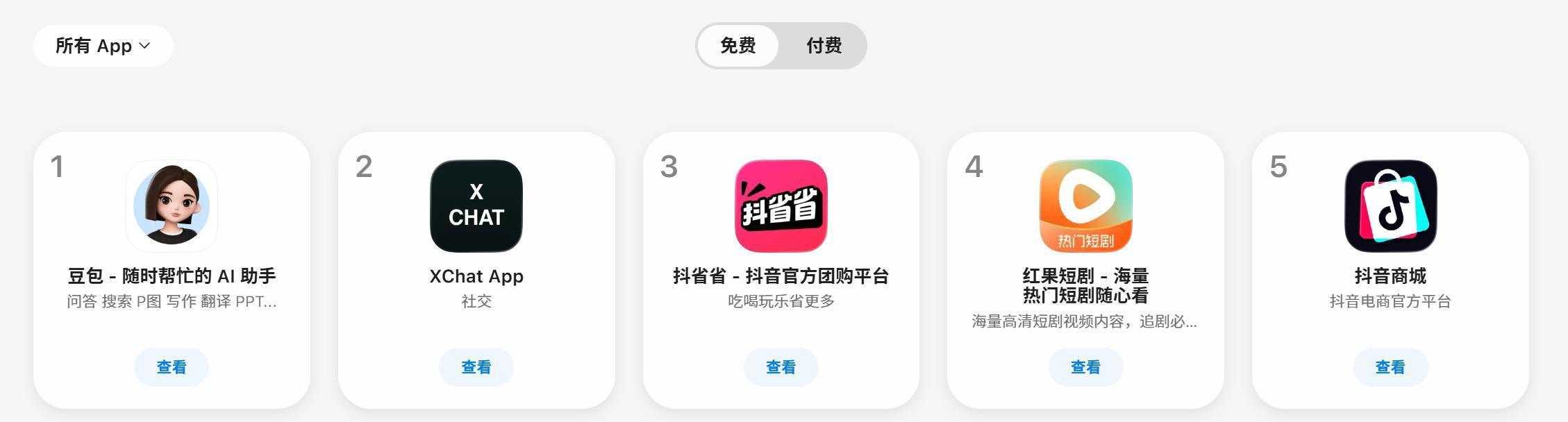Open the XChat app icon
The width and height of the screenshot is (1568, 422).
tap(476, 206)
